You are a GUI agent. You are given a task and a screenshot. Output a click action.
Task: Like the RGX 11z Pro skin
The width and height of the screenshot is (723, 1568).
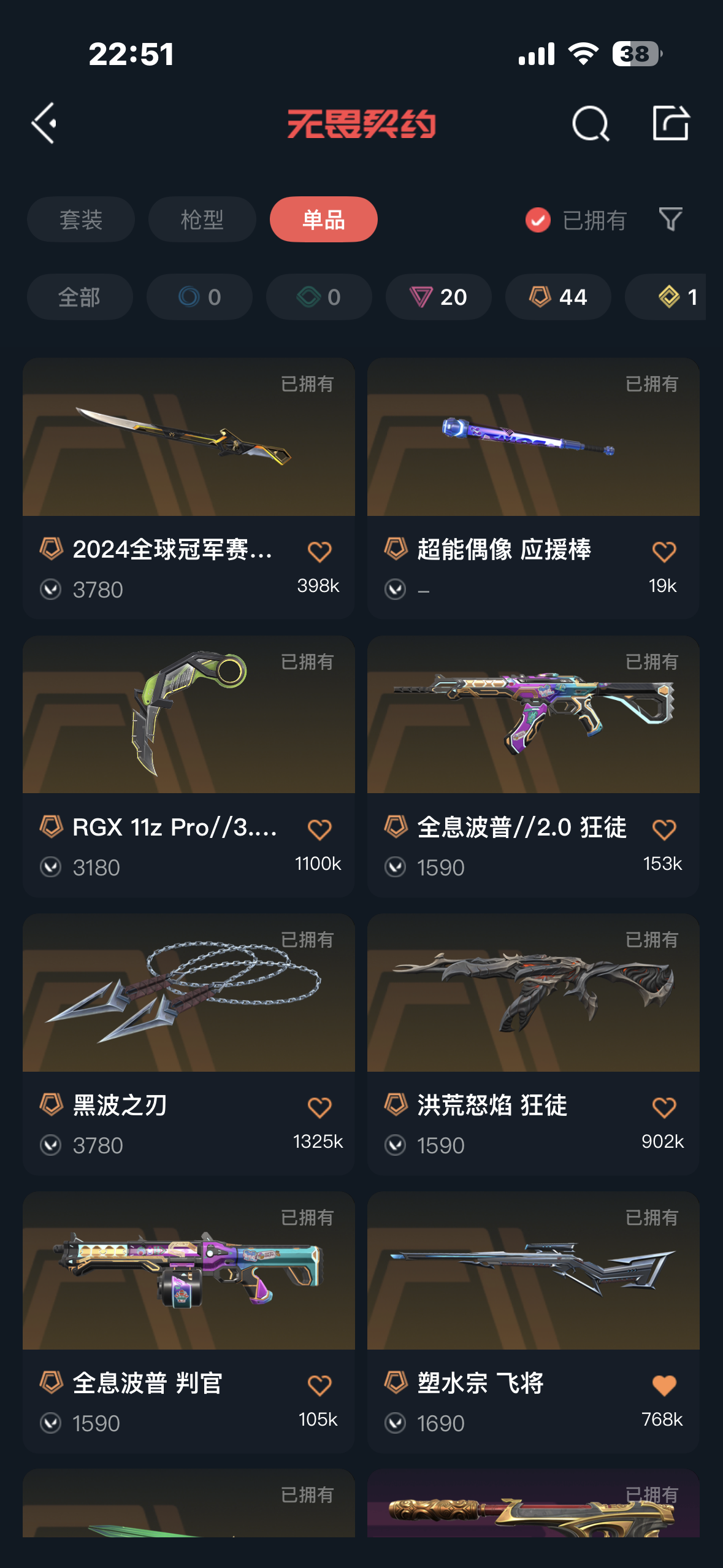(x=319, y=829)
